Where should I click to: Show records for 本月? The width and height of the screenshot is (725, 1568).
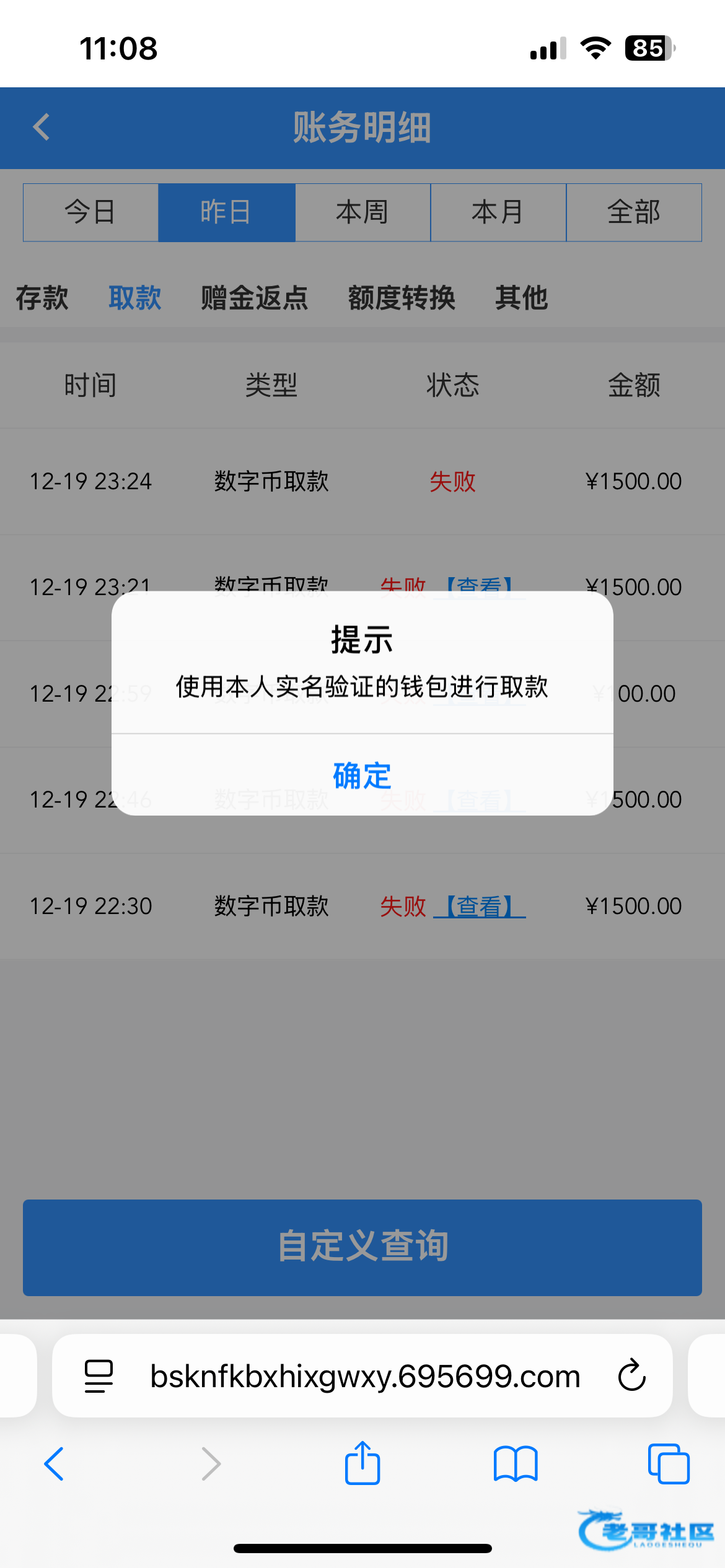click(498, 212)
